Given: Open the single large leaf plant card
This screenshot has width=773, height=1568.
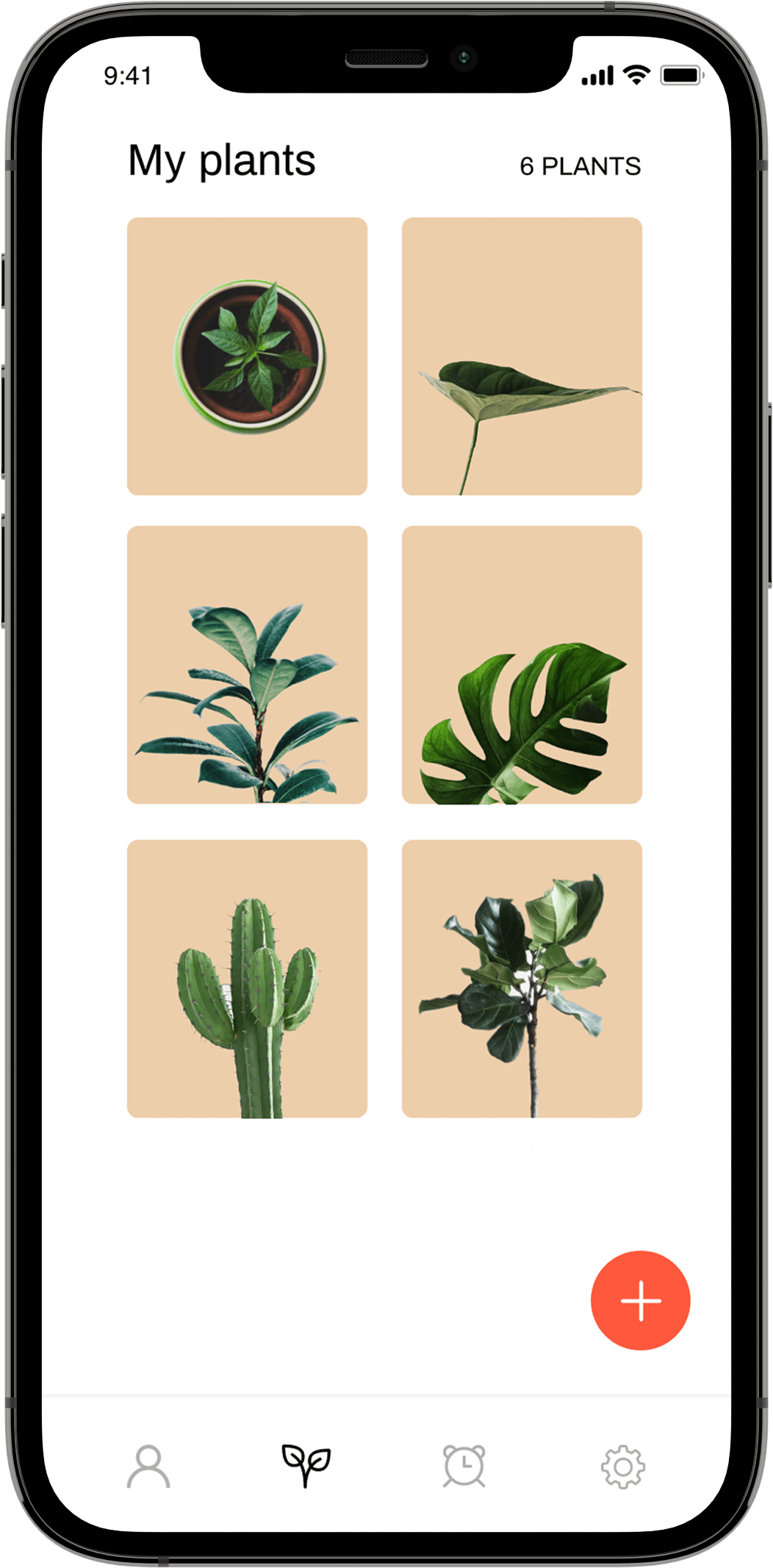Looking at the screenshot, I should (522, 356).
